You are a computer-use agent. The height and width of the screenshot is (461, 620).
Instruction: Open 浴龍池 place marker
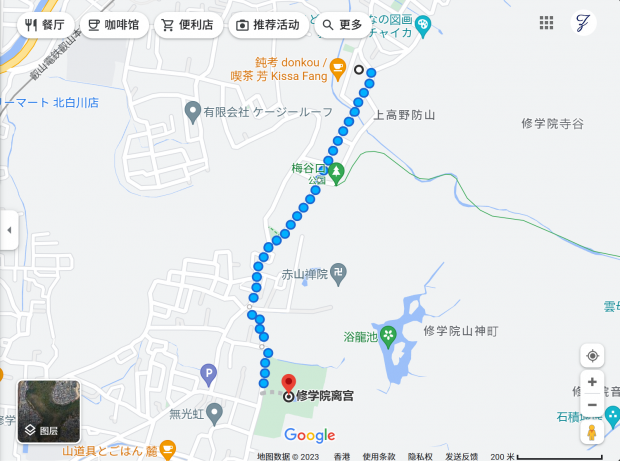[389, 335]
